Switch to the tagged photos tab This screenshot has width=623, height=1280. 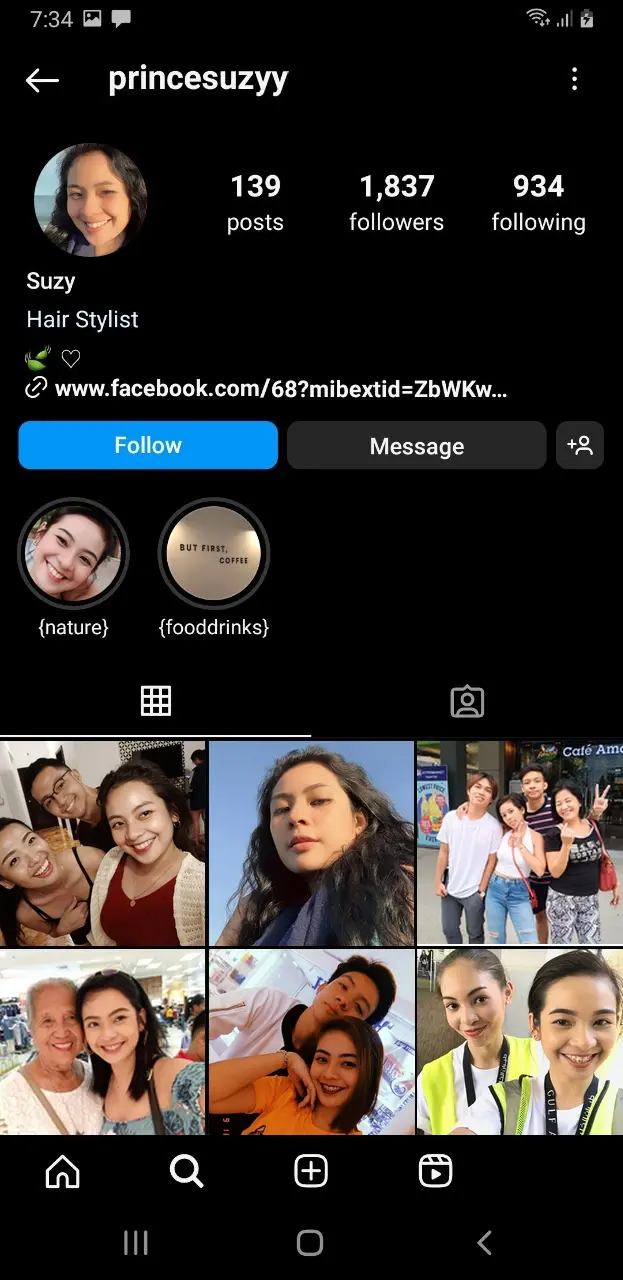(467, 701)
